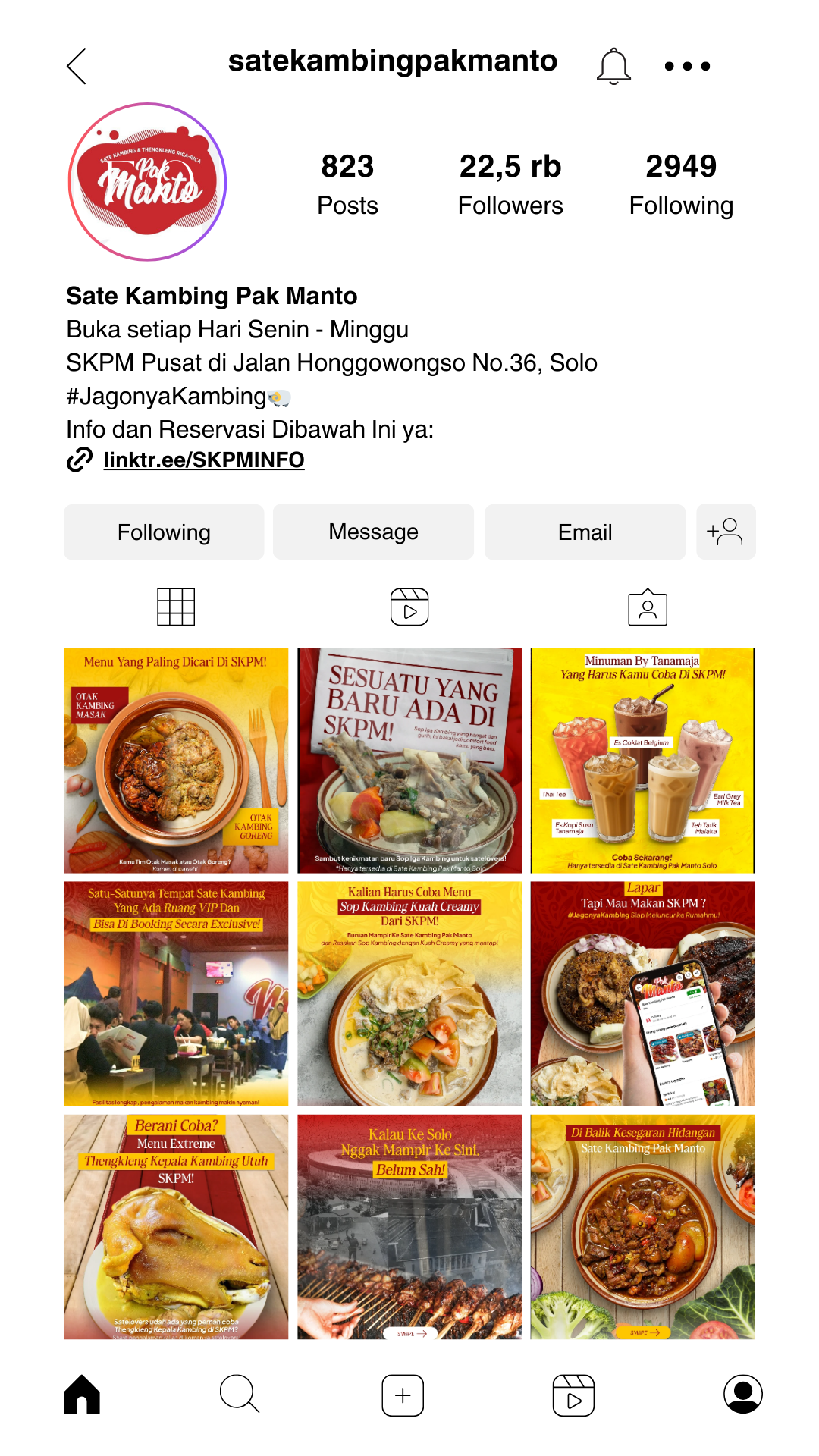819x1456 pixels.
Task: Open the linktr.ee/SKPMINFO link
Action: 203,460
